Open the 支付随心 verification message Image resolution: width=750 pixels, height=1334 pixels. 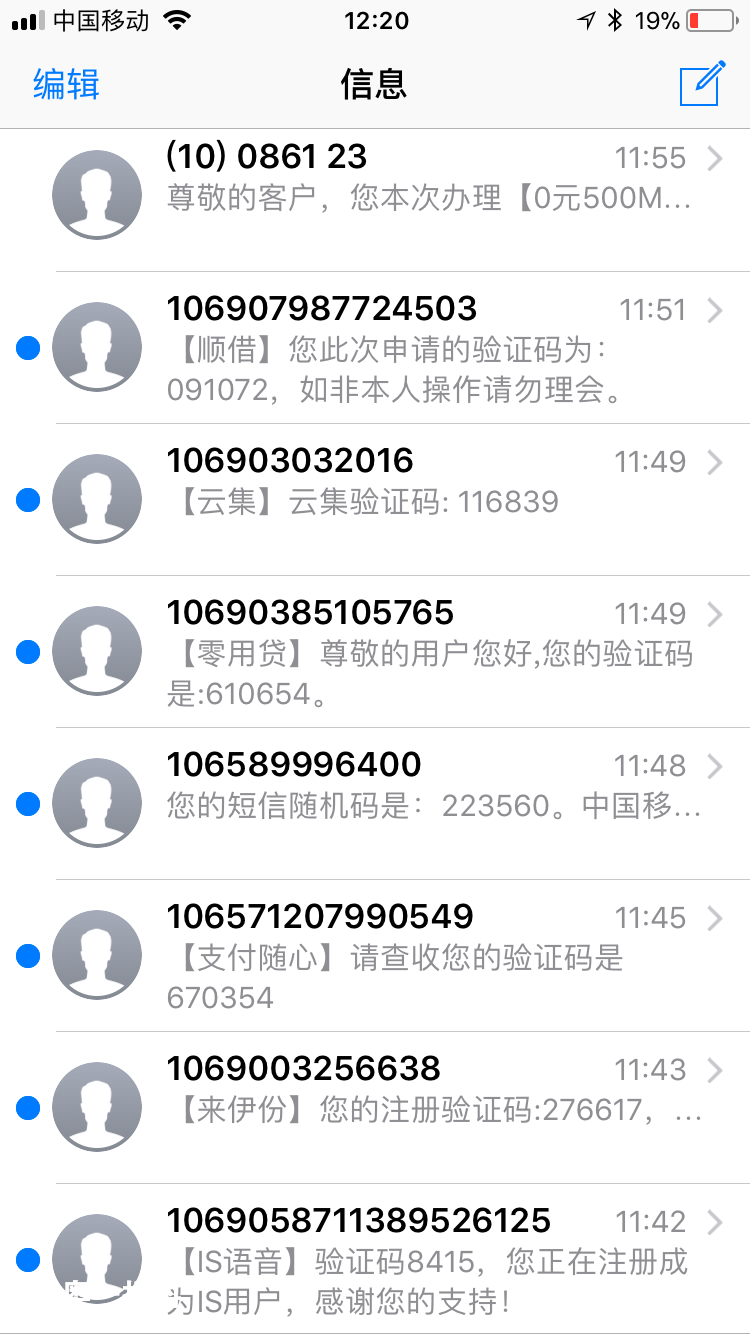(430, 956)
